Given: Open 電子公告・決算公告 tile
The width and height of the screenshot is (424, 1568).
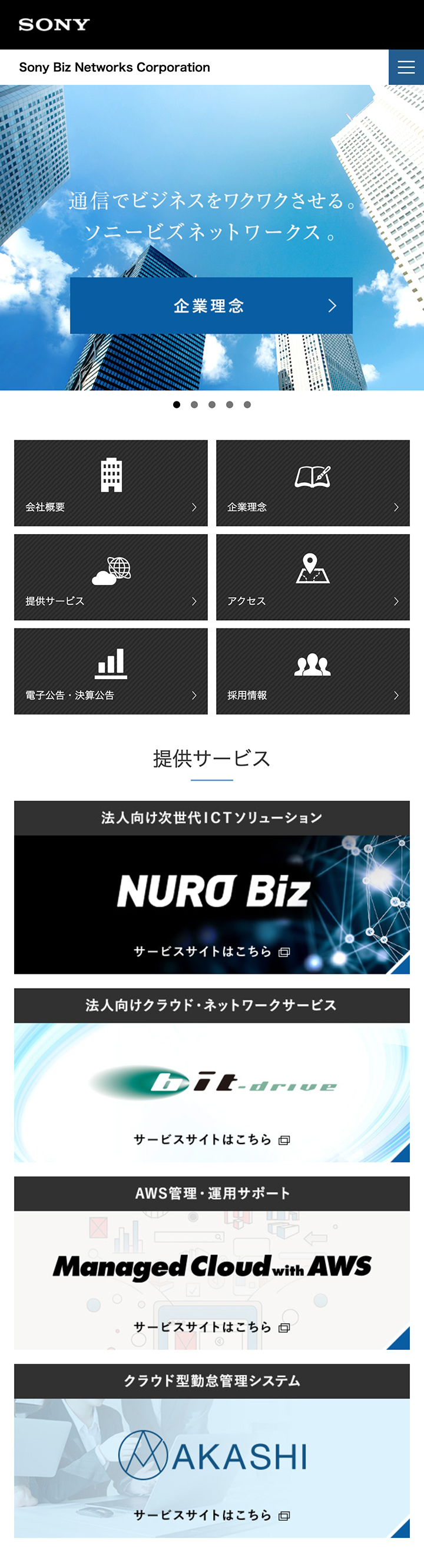Looking at the screenshot, I should pos(111,671).
